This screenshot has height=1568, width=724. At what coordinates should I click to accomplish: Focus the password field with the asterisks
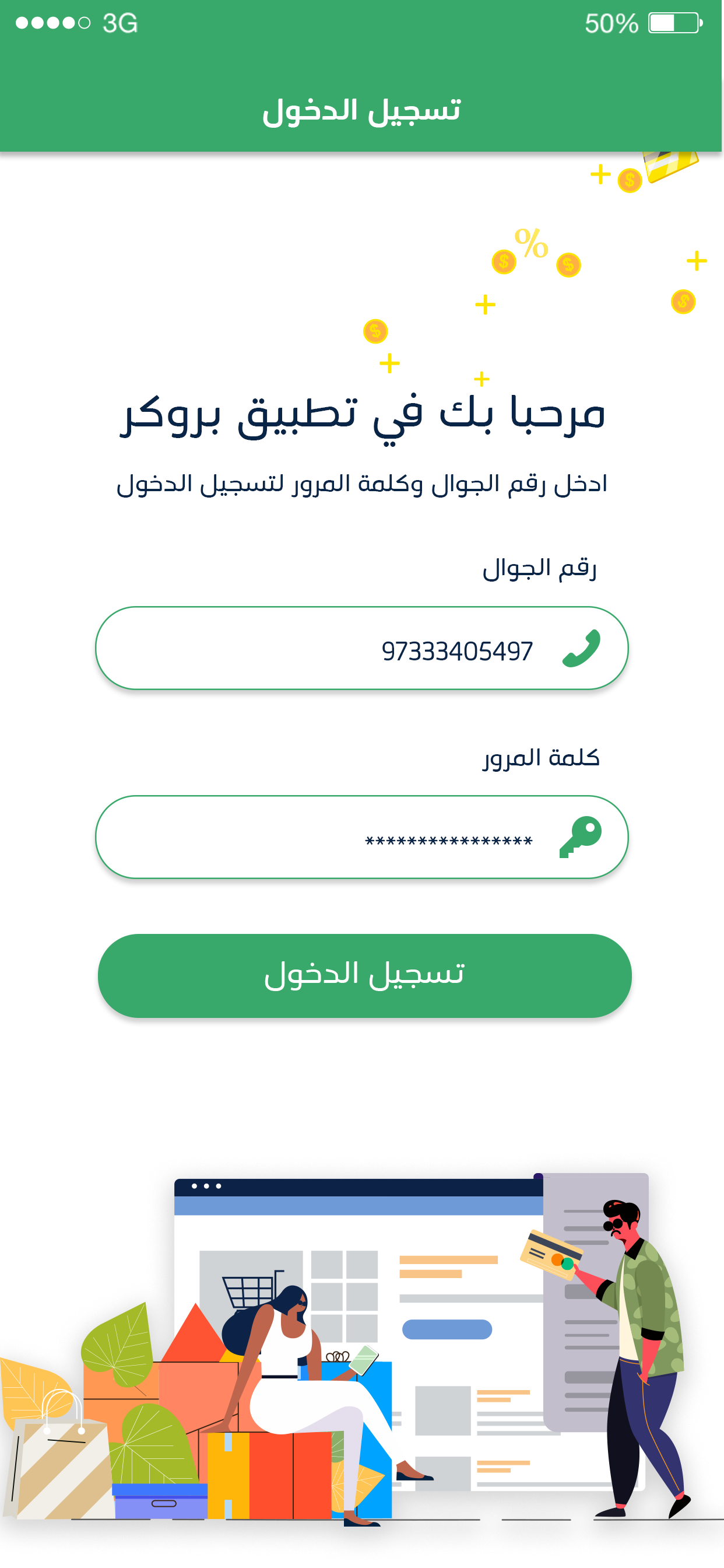361,838
